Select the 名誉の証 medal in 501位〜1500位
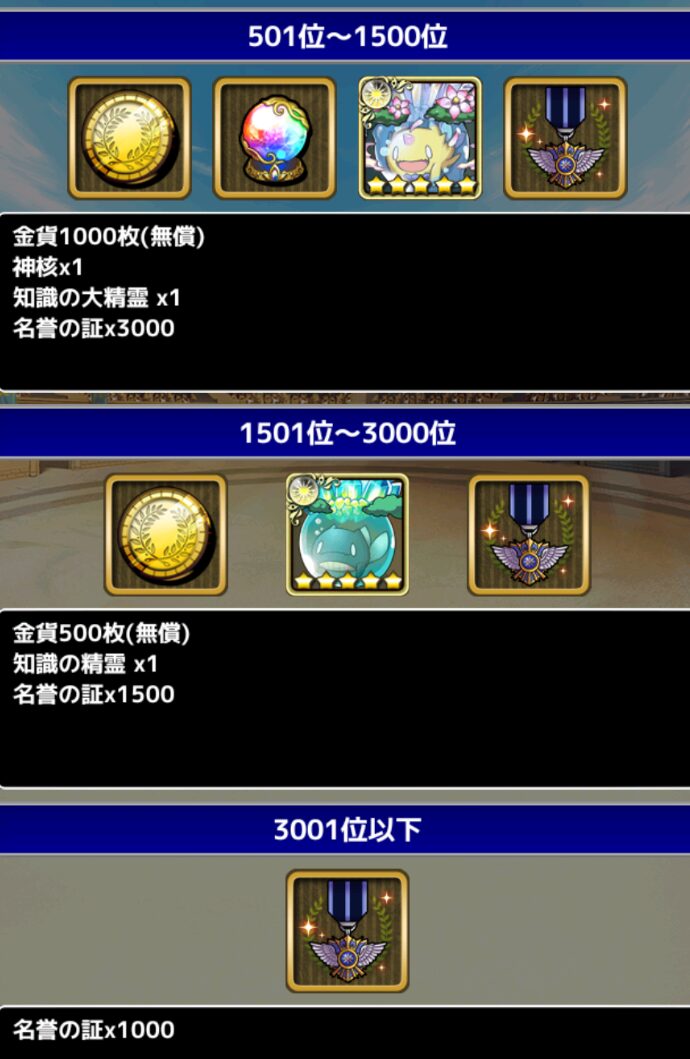This screenshot has height=1059, width=690. (565, 138)
